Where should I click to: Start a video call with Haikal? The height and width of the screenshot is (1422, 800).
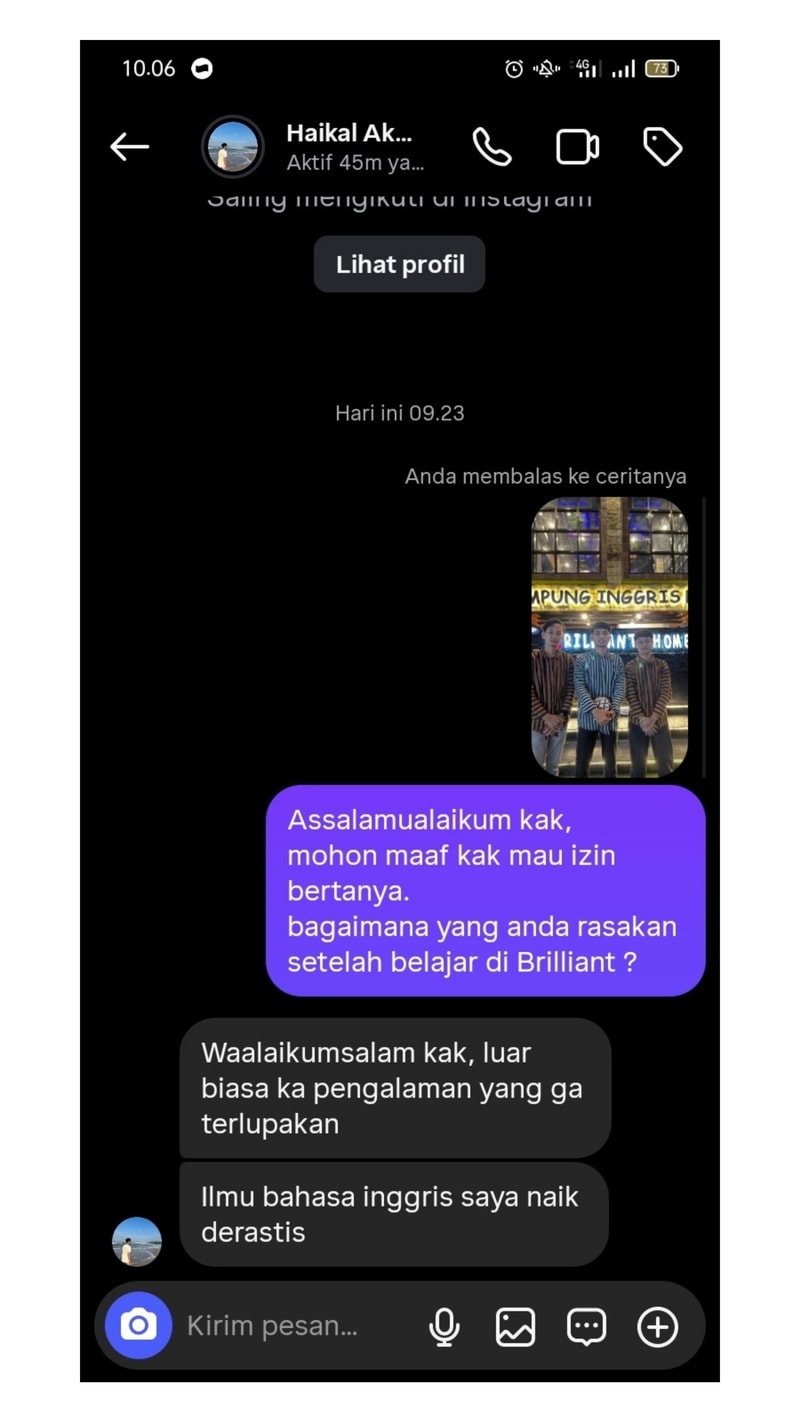coord(577,147)
